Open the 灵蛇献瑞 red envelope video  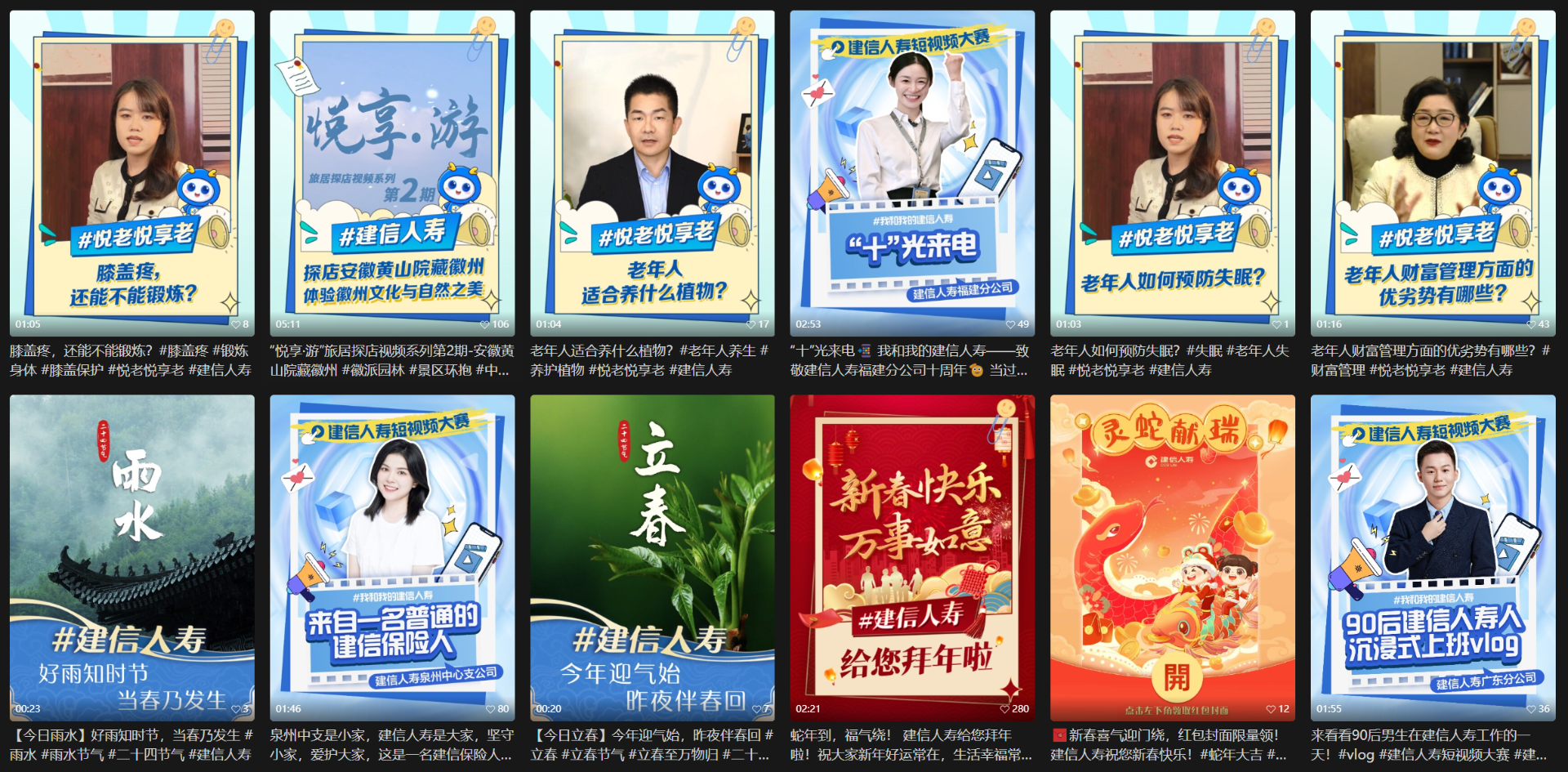coord(1172,557)
